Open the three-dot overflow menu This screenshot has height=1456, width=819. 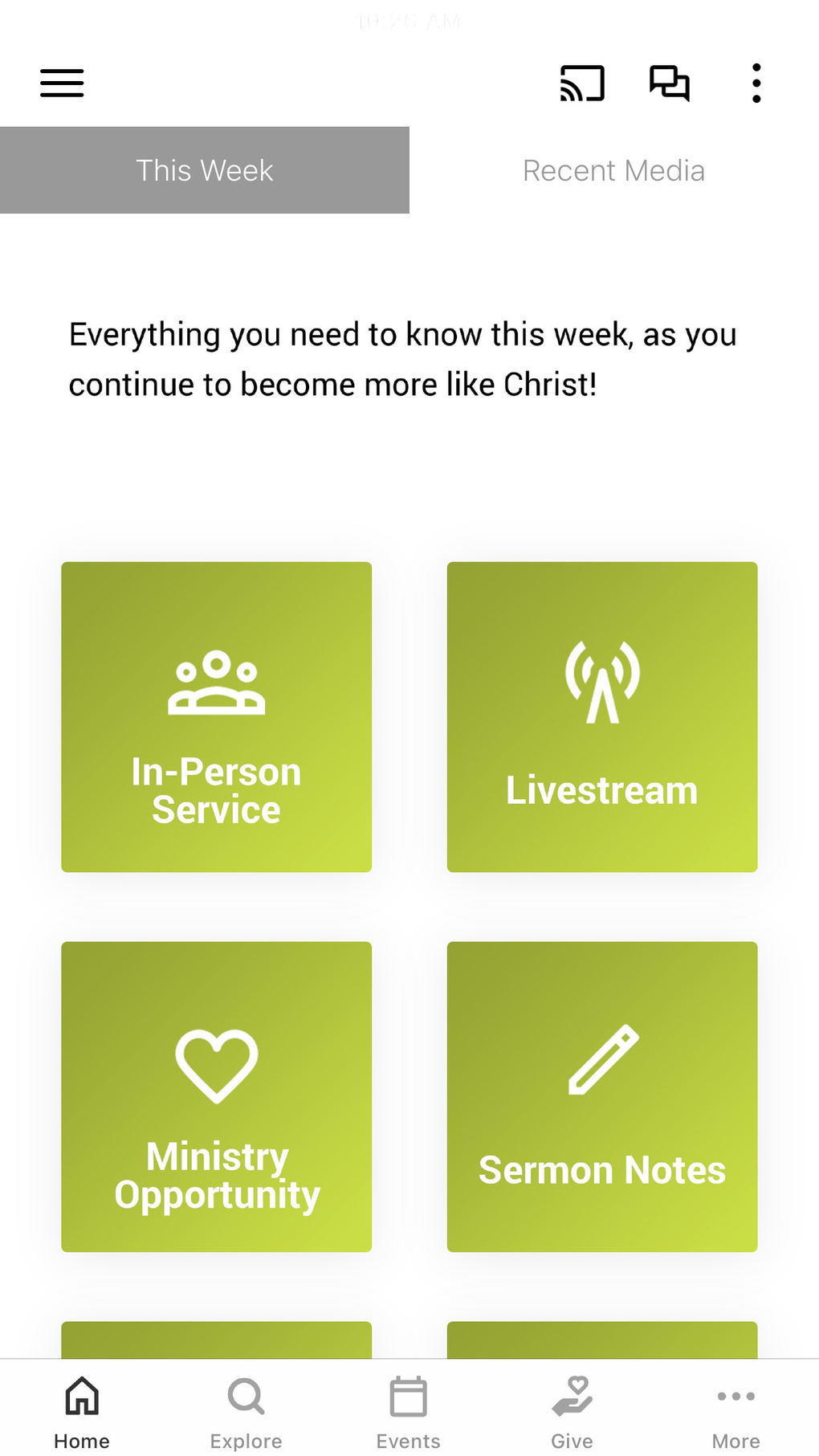755,83
